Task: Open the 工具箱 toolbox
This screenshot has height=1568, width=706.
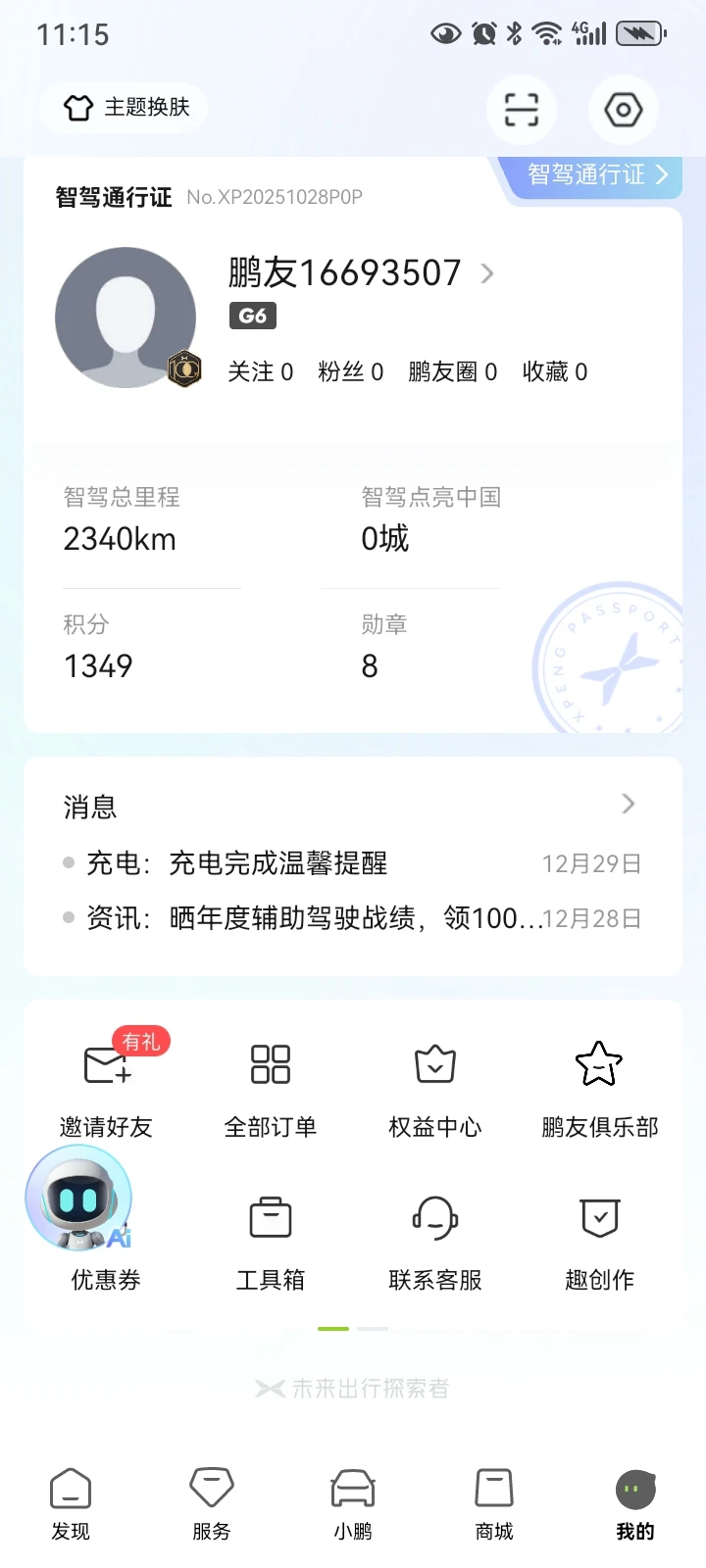Action: point(271,1239)
